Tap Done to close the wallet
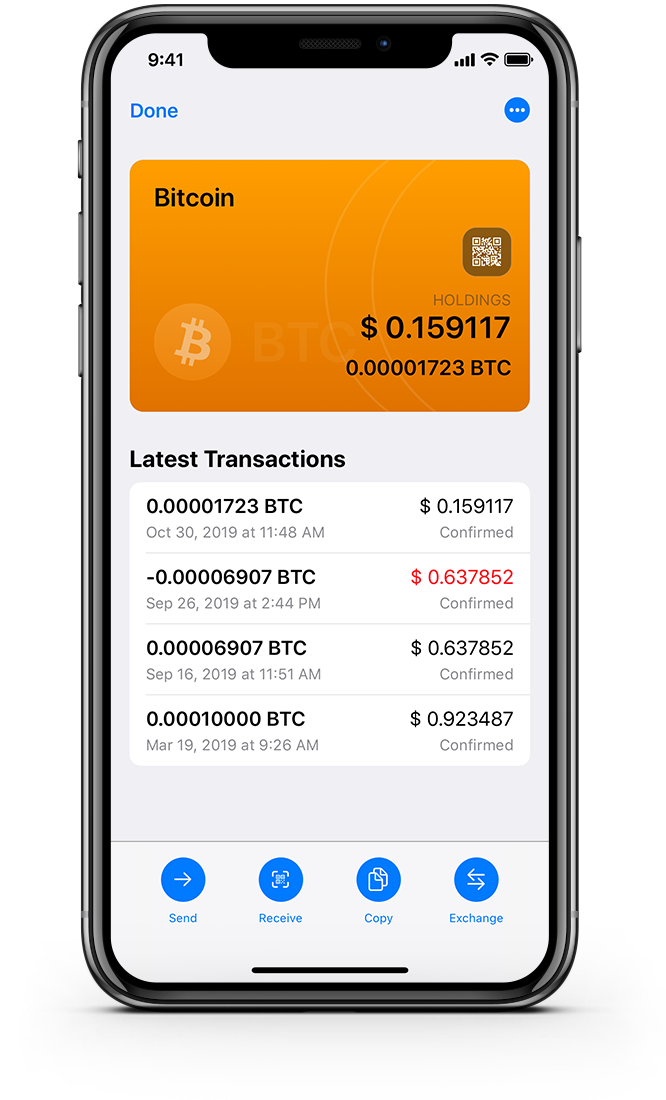Viewport: 666px width, 1100px height. [154, 111]
